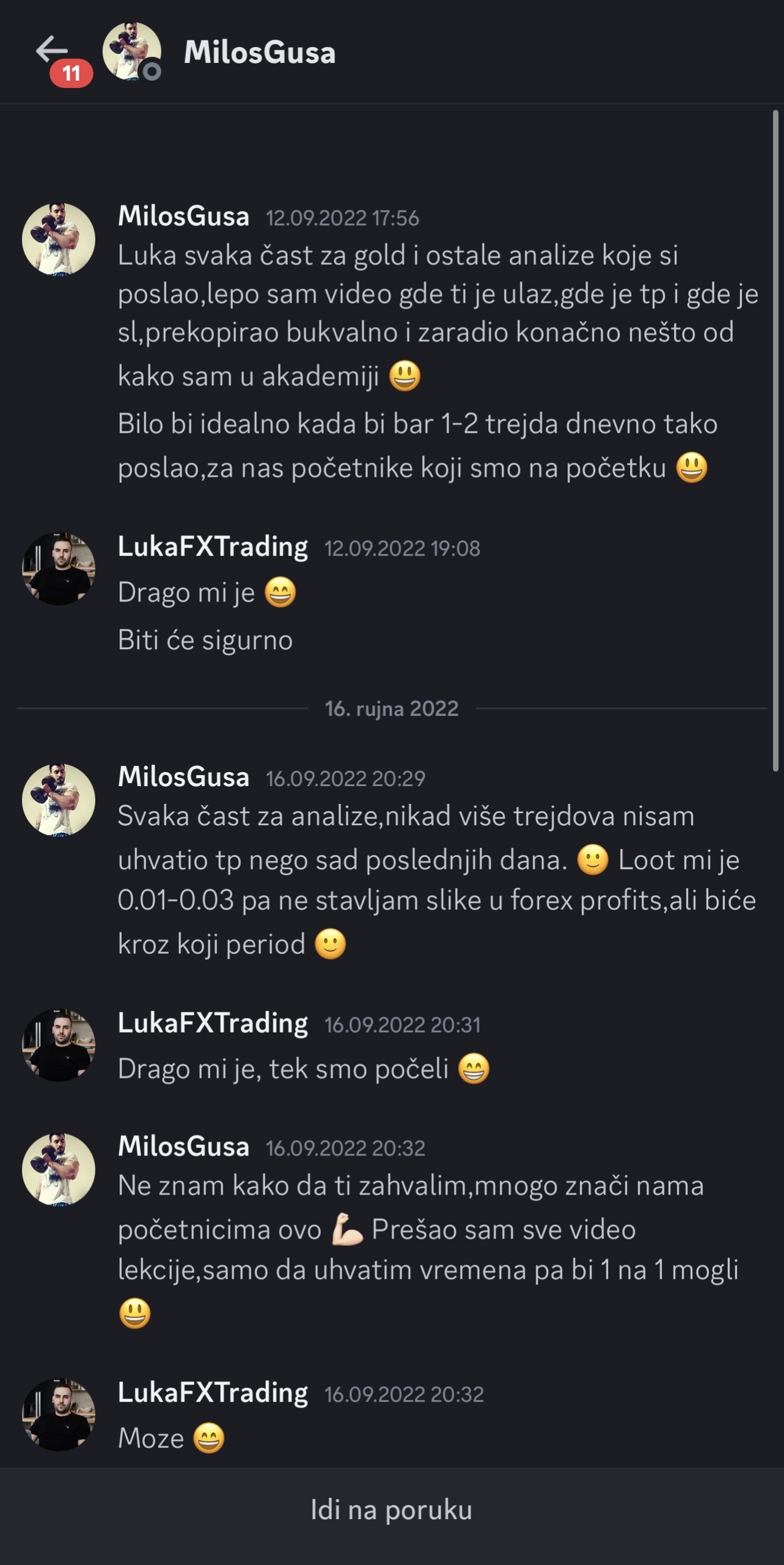Tap MilosGusa username on 20:32 message
The image size is (784, 1565).
tap(183, 1146)
